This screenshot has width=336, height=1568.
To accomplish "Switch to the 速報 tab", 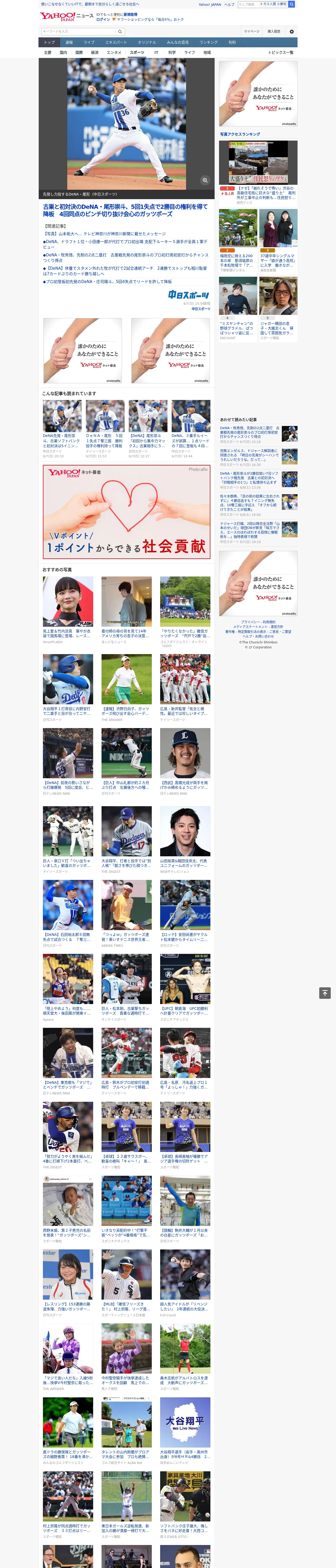I will (69, 43).
